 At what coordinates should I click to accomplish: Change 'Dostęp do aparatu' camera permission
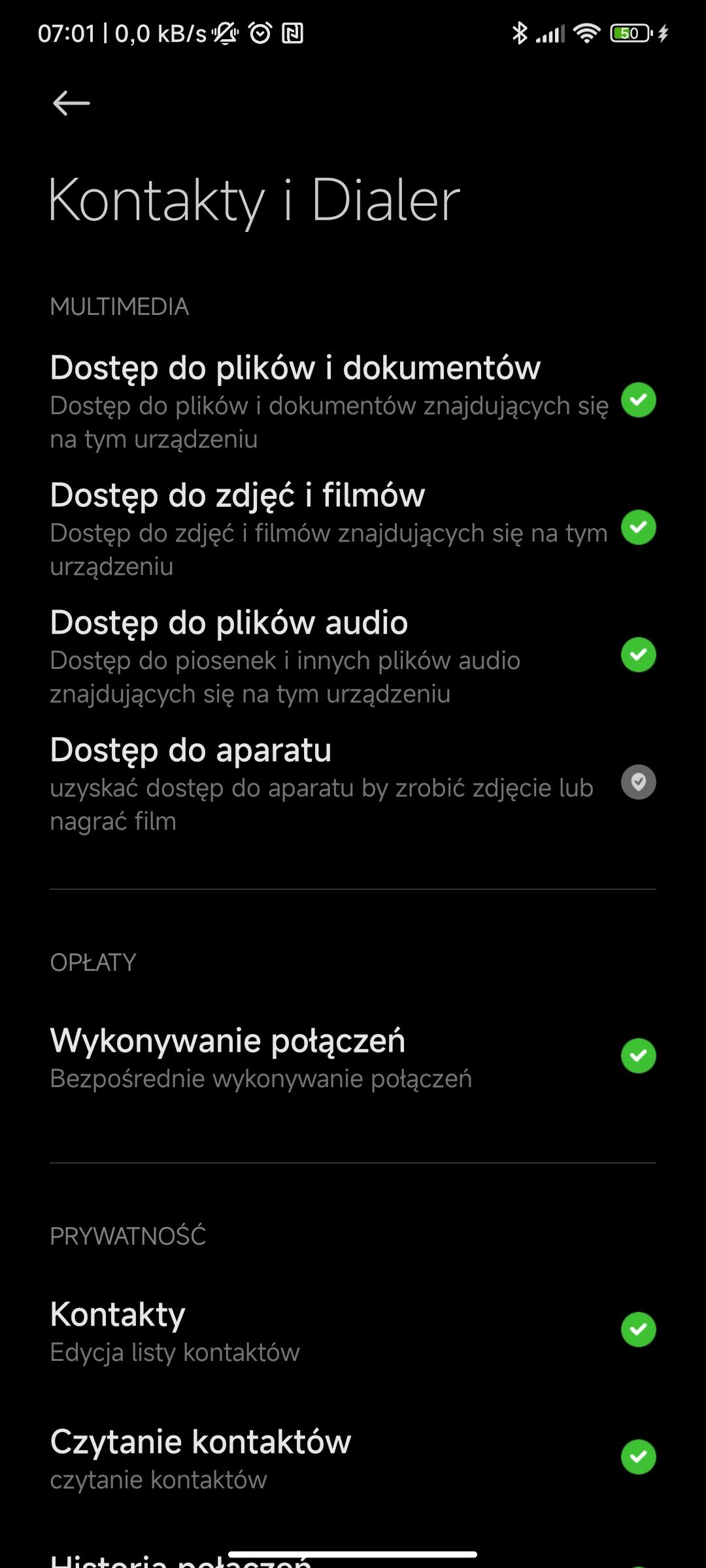(x=353, y=783)
